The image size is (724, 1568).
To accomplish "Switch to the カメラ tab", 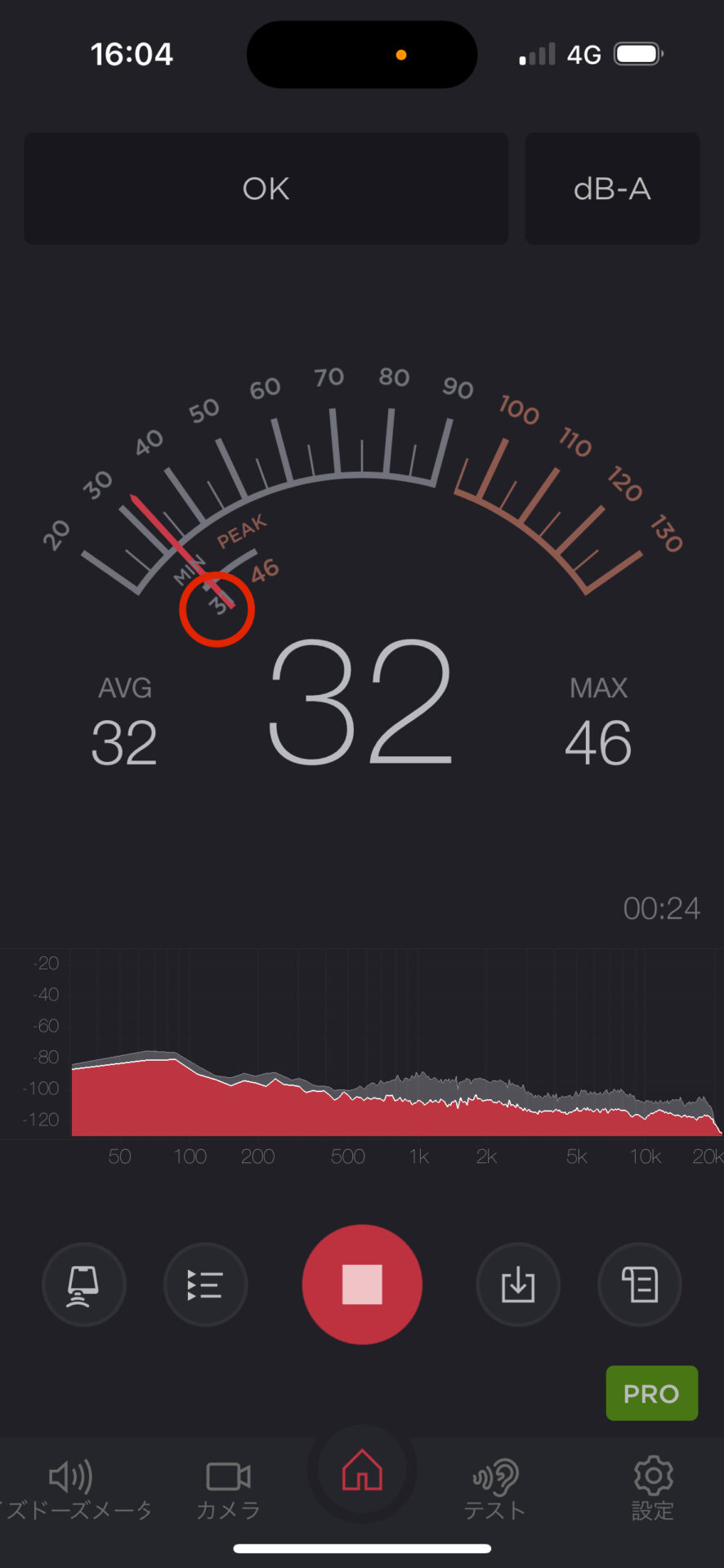I will (x=228, y=1490).
